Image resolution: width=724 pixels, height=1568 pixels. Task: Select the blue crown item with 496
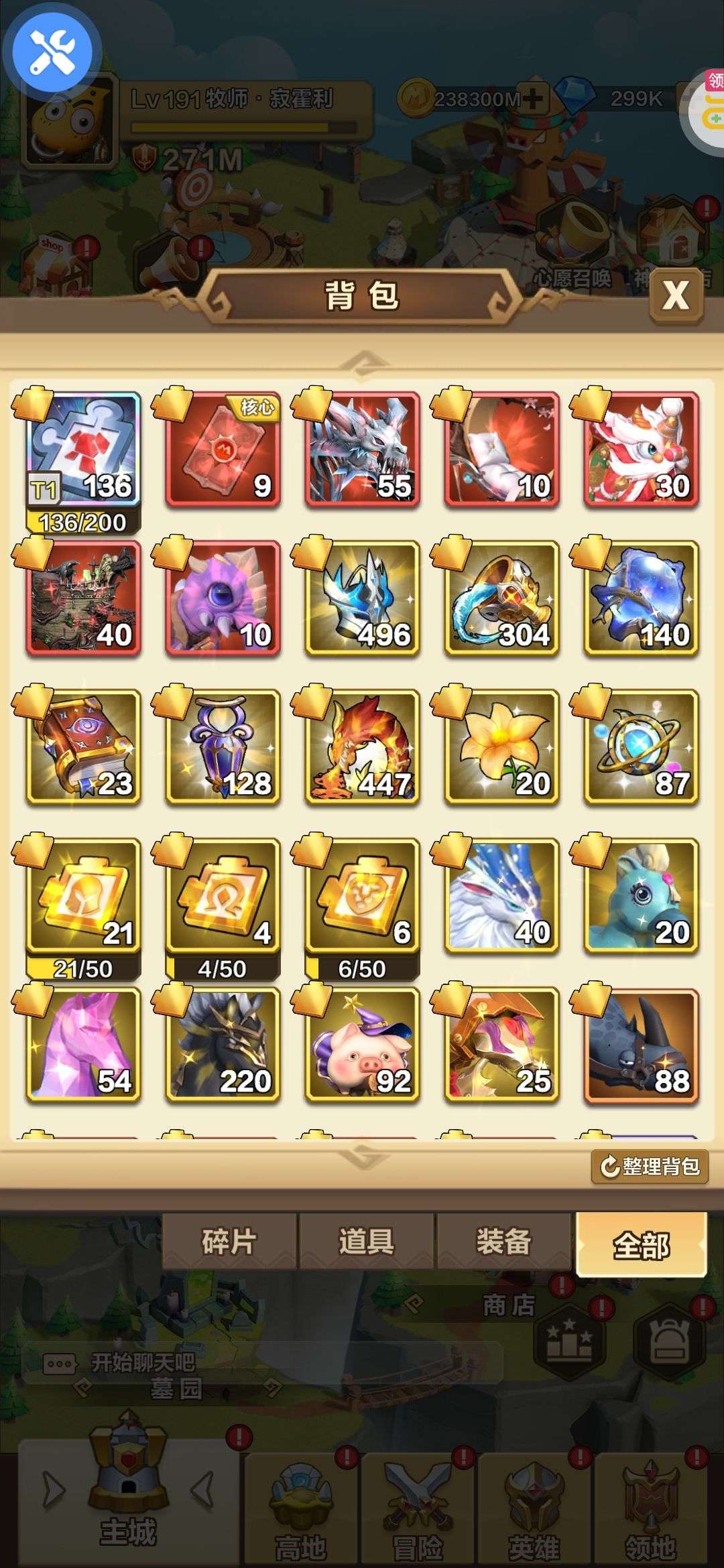362,598
